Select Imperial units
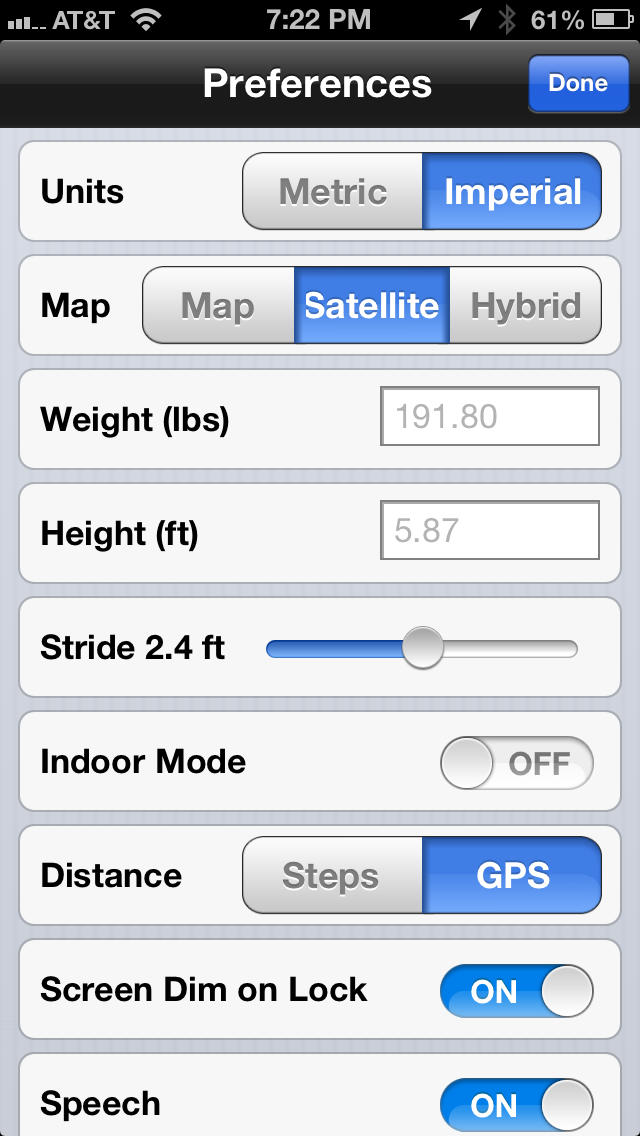640x1136 pixels. click(512, 191)
